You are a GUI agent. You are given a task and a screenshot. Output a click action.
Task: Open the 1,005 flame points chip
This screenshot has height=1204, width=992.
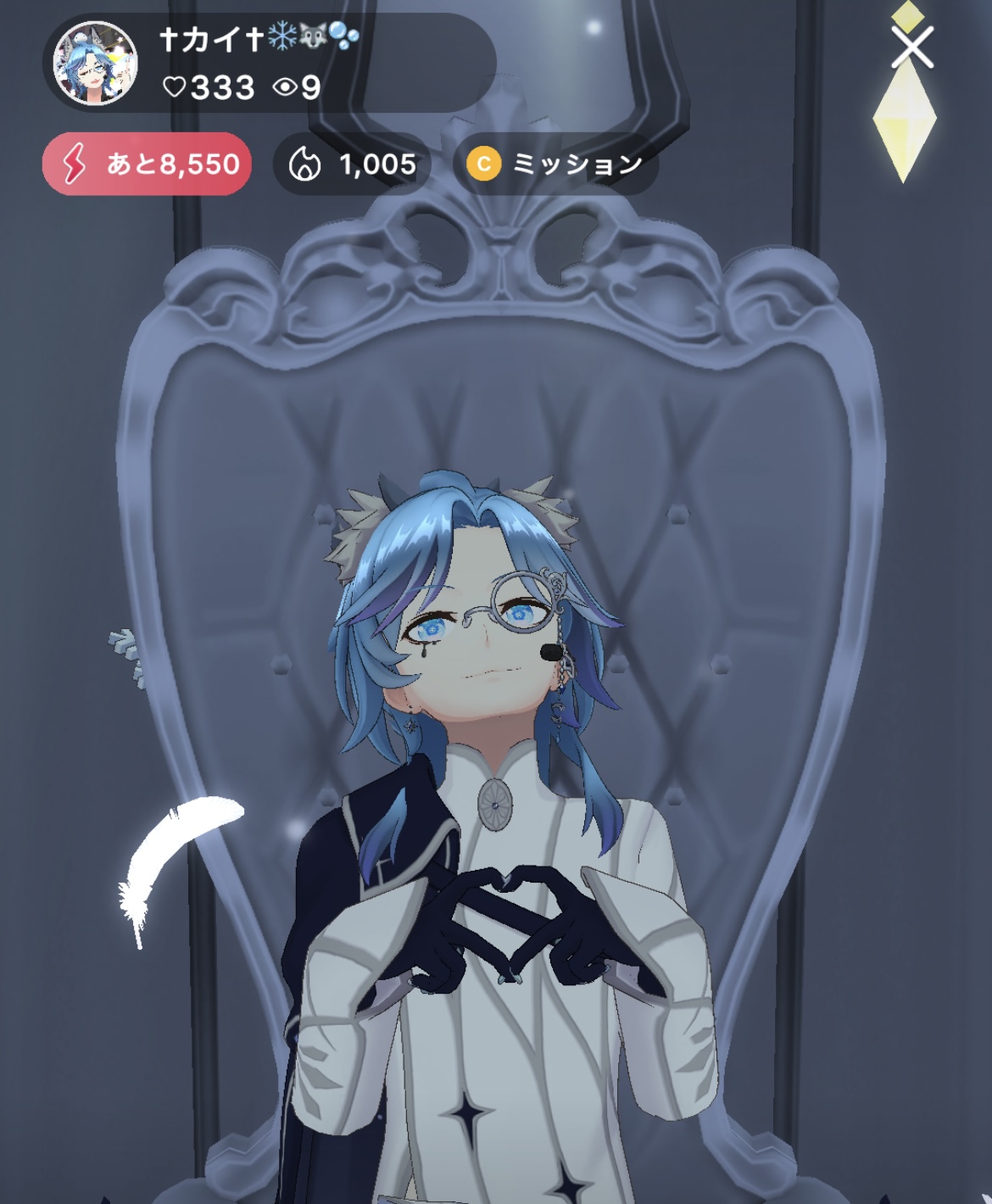(353, 164)
